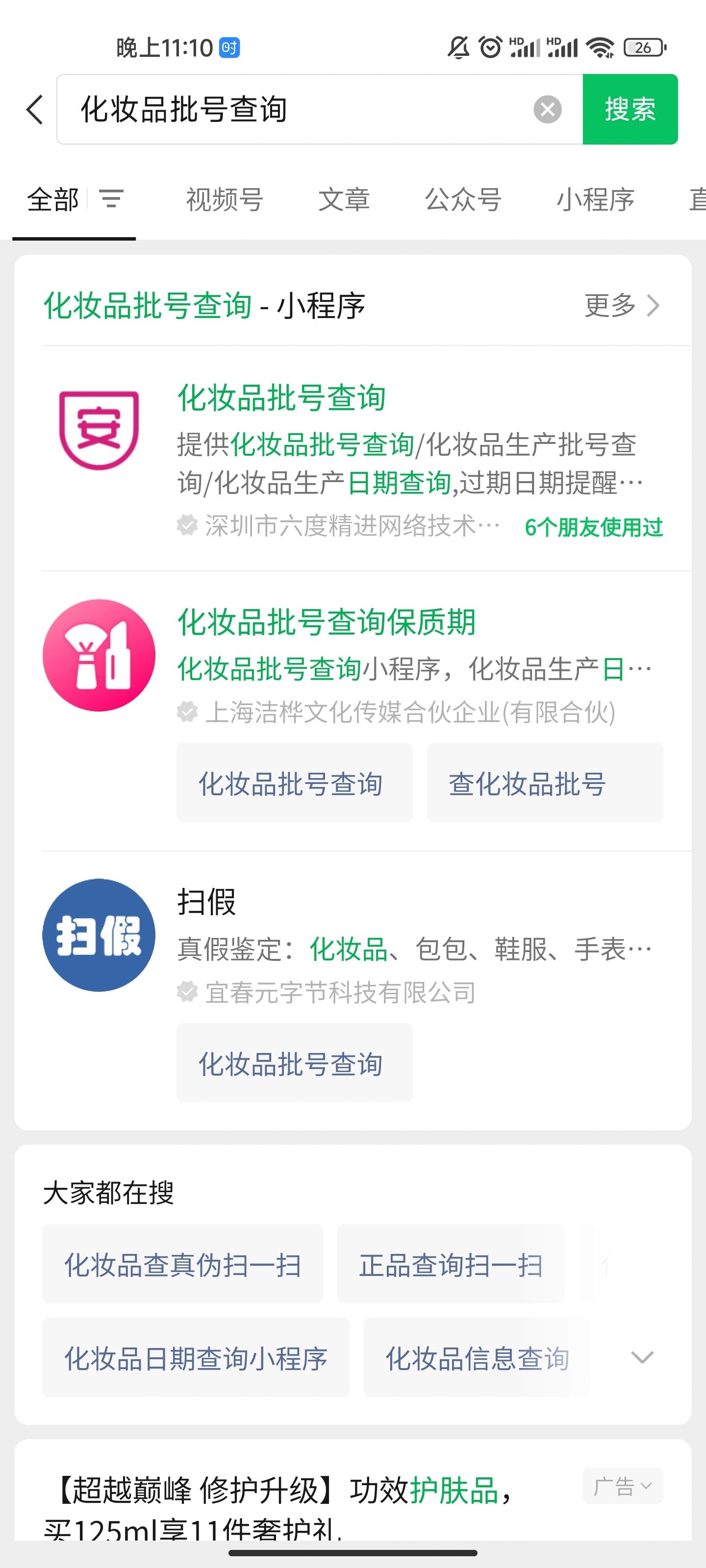Switch to the 文章 tab
706x1568 pixels.
click(x=344, y=199)
